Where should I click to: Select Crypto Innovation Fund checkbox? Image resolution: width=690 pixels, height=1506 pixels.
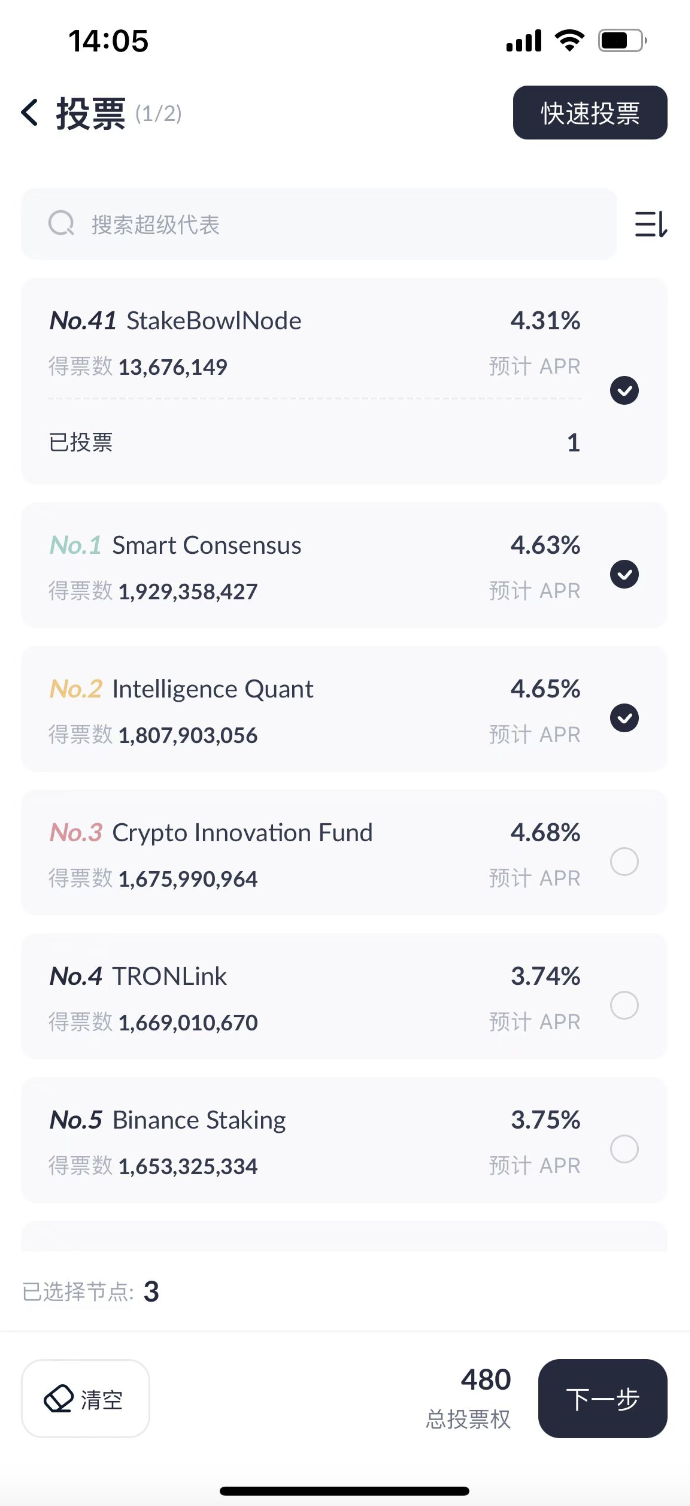coord(624,861)
